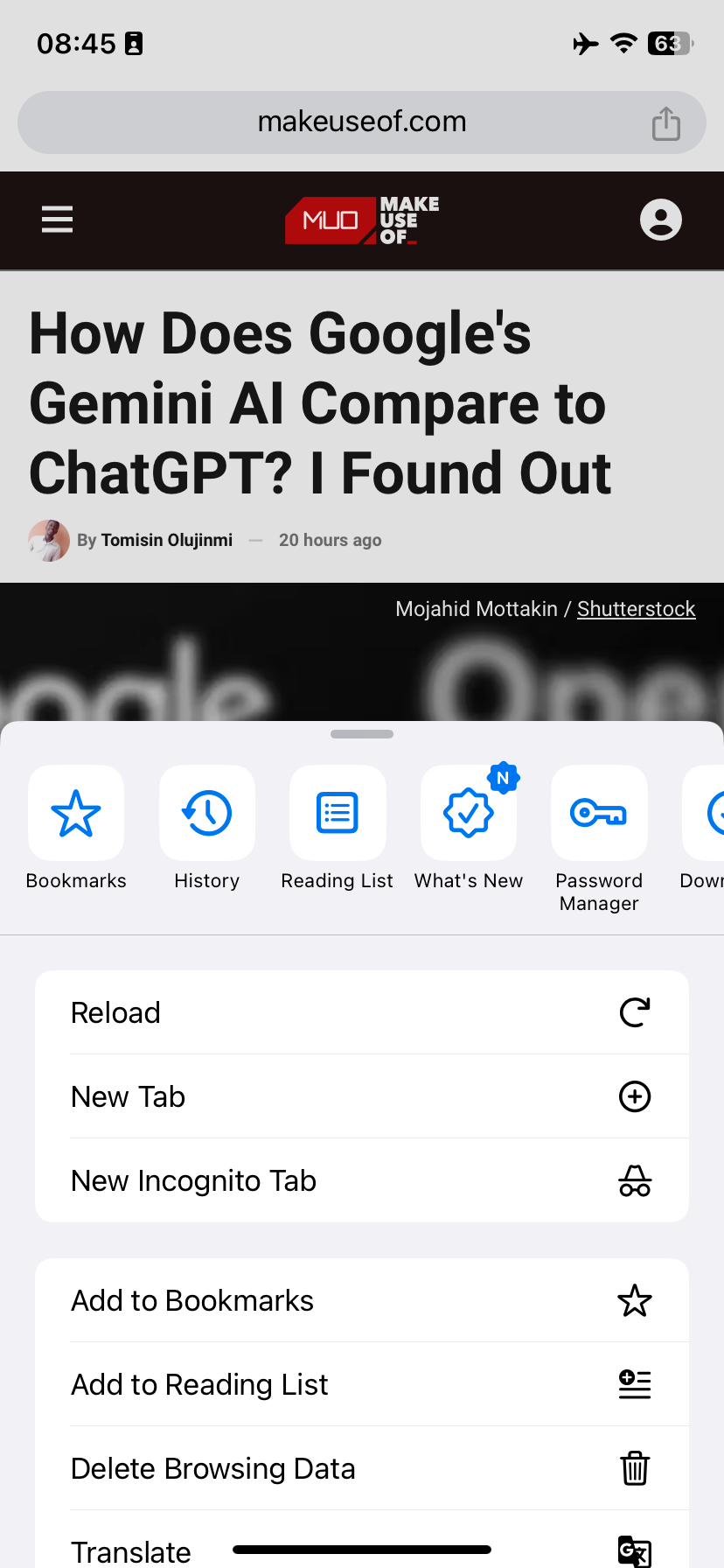This screenshot has width=724, height=1568.
Task: Tap author name Tomisin Olujinmi
Action: [166, 540]
